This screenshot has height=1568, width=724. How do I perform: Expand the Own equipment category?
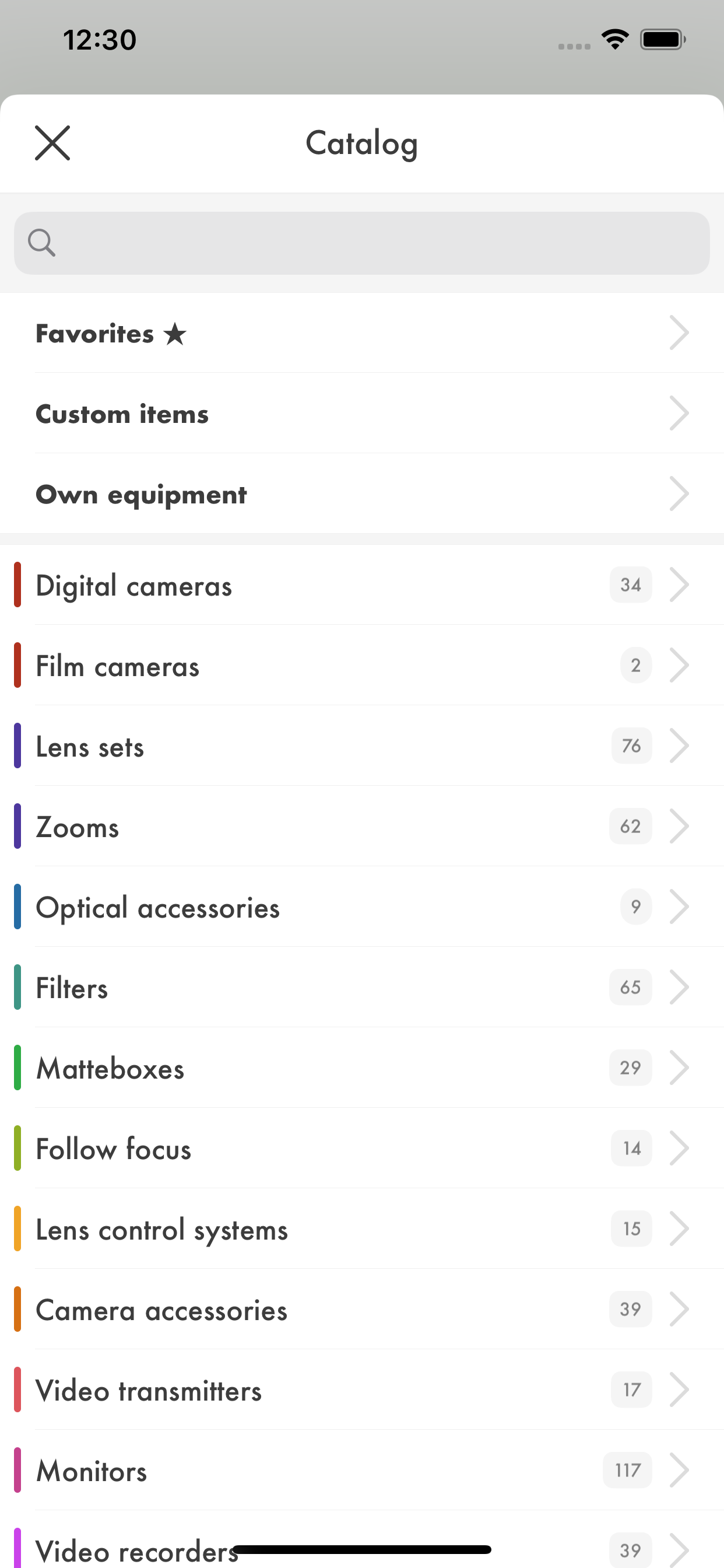[x=680, y=494]
